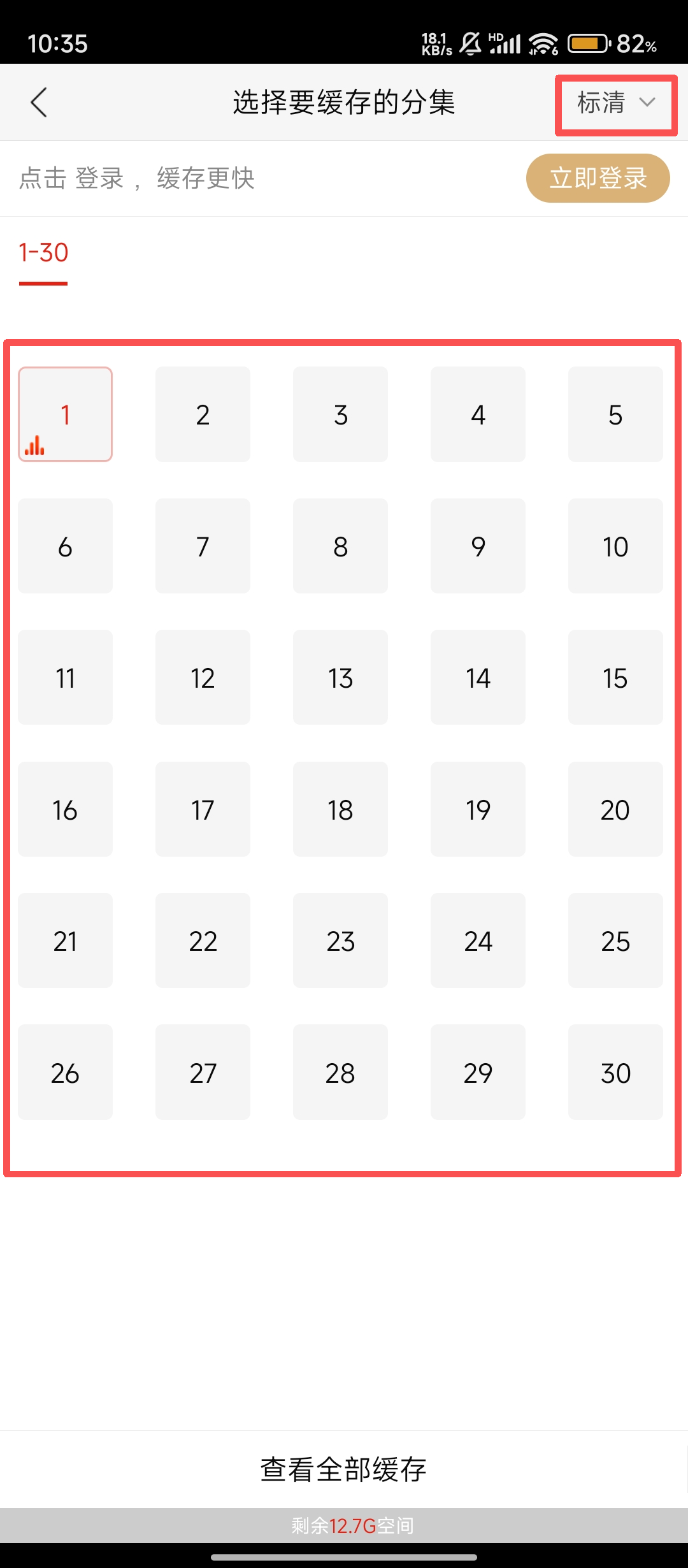The image size is (688, 1568).
Task: Choose episode 14 to cache
Action: coord(478,678)
